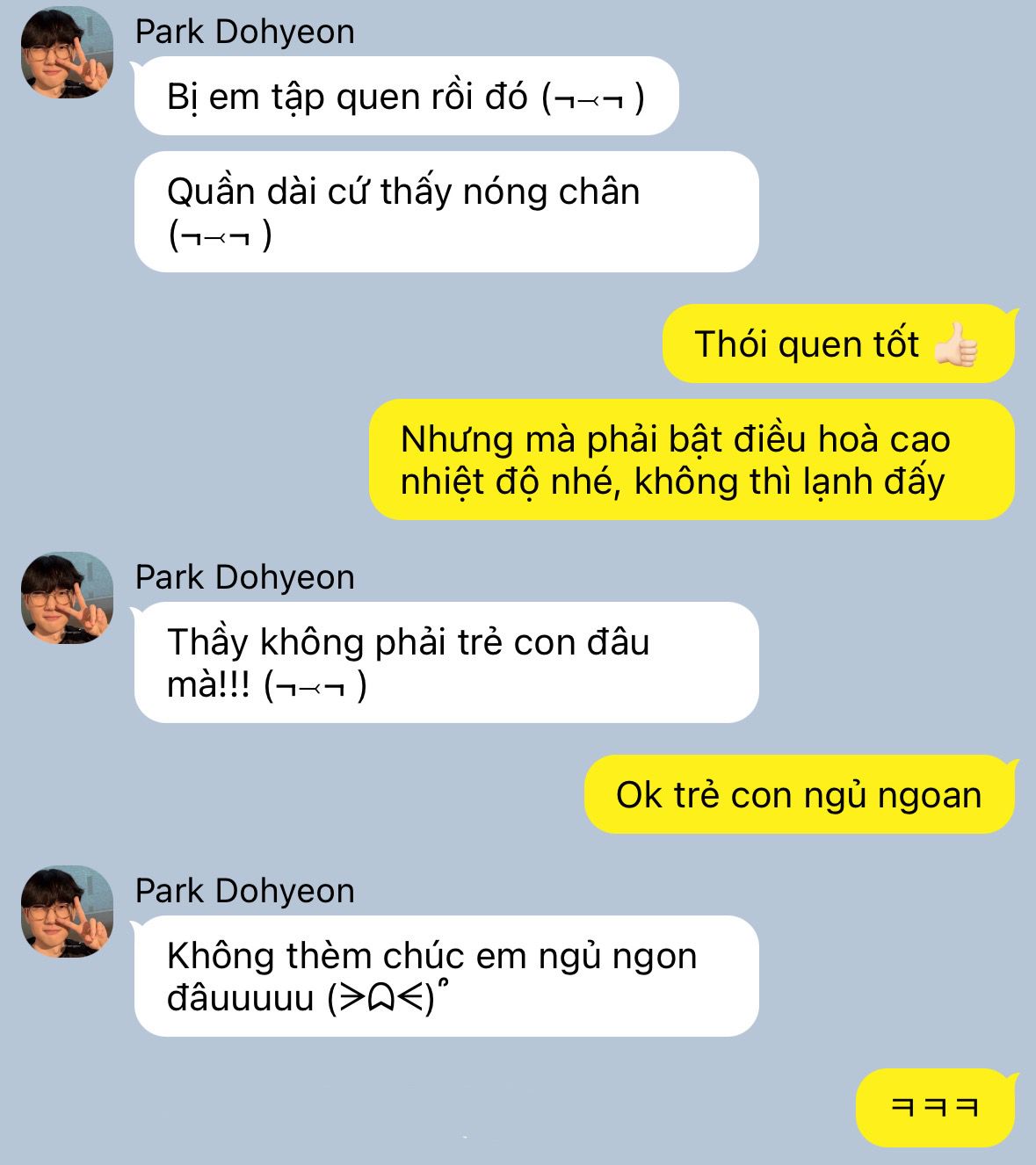
Task: Open Park Dohyeon's avatar beside "Thầy không phải trẻ con"
Action: point(67,598)
